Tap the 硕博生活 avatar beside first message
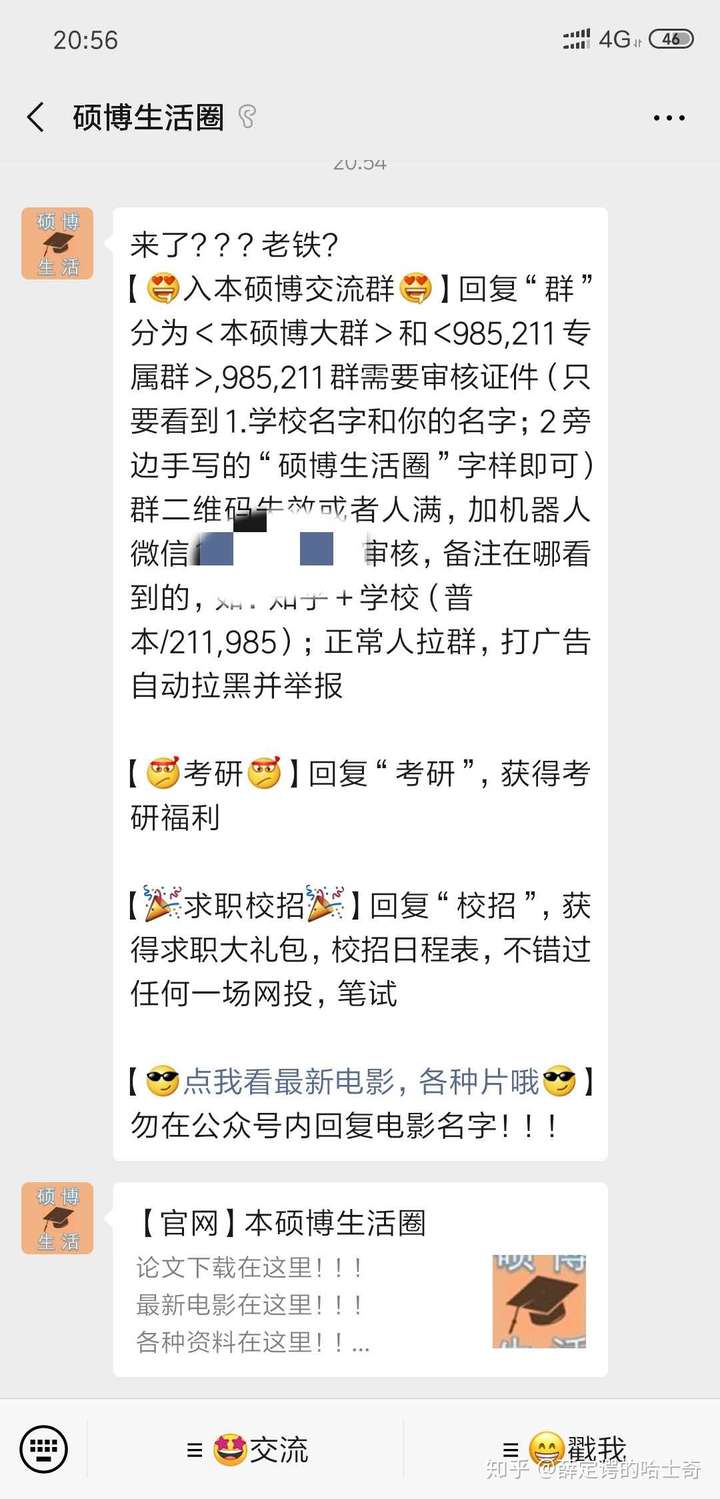This screenshot has height=1499, width=720. [x=57, y=243]
